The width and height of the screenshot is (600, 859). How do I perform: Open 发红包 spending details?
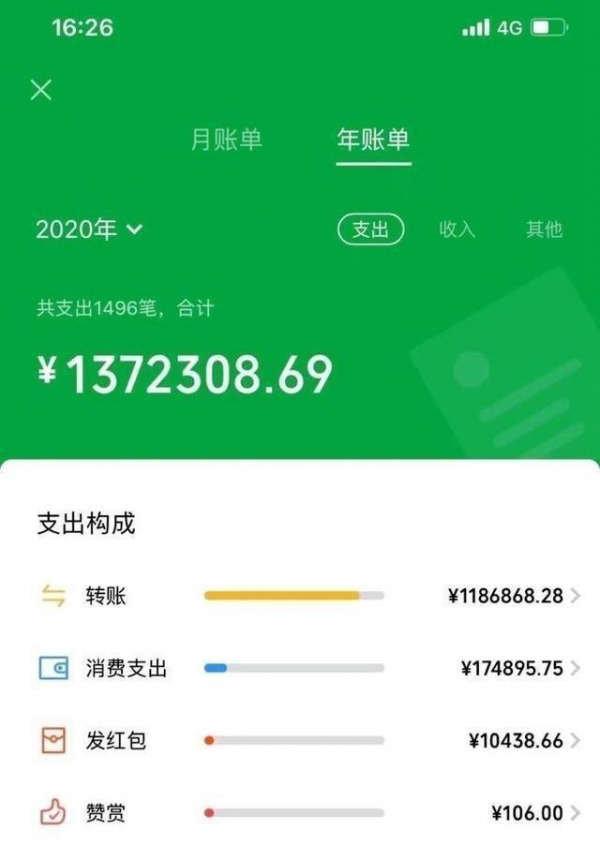tap(300, 741)
